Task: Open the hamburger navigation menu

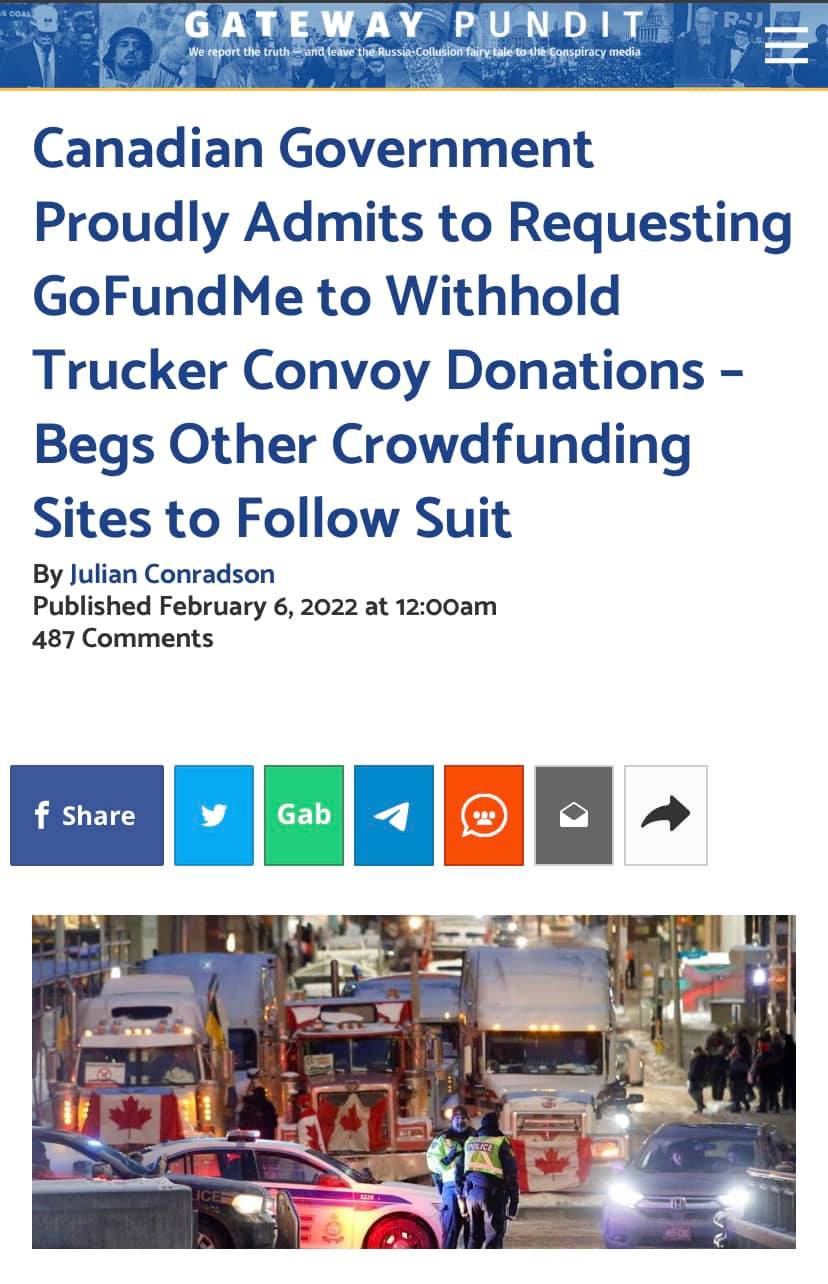Action: pyautogui.click(x=786, y=44)
